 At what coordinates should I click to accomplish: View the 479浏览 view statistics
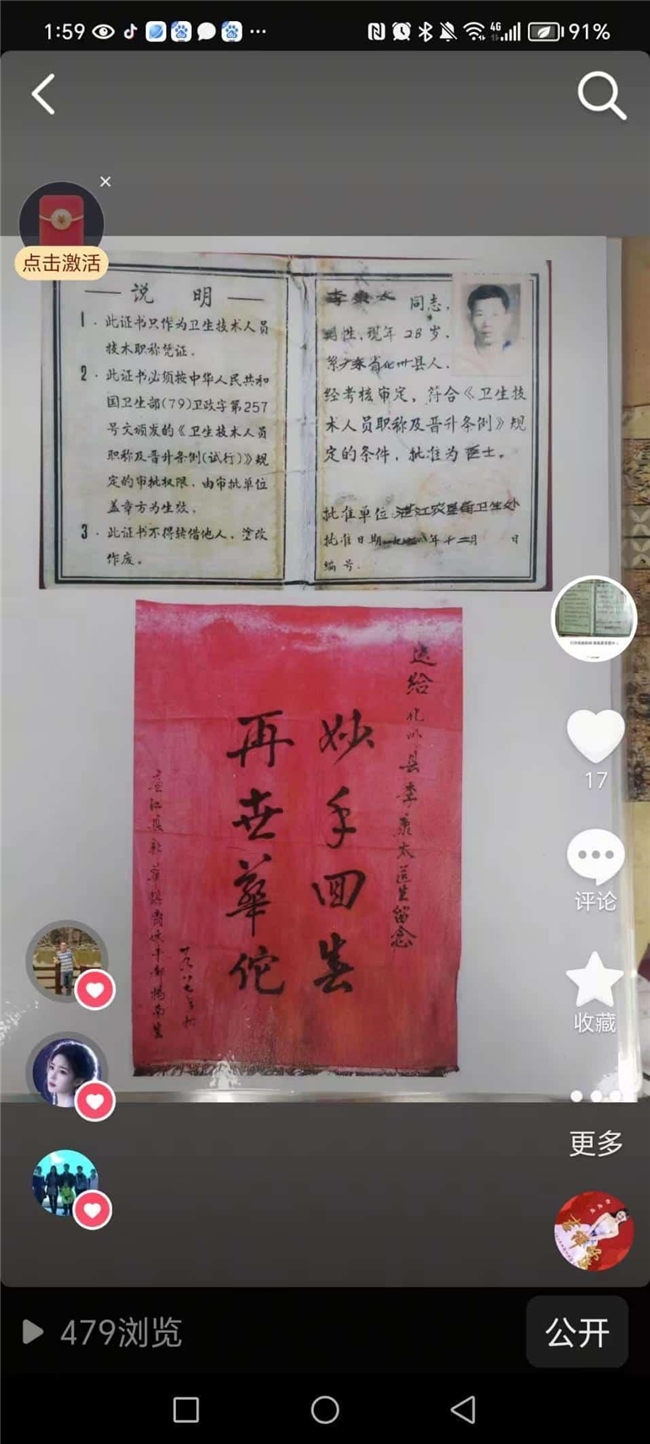coord(102,1332)
